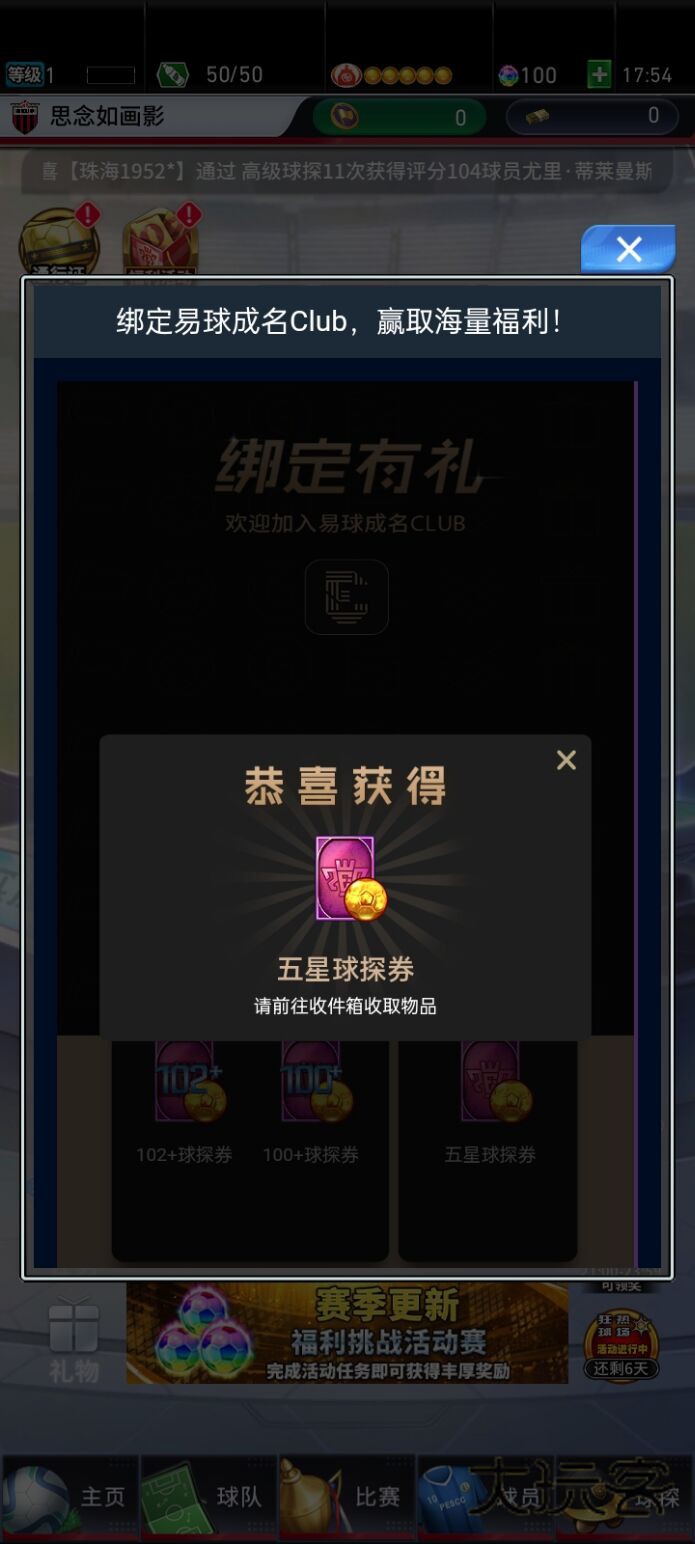This screenshot has height=1544, width=695.
Task: Open the 球队 tab
Action: pyautogui.click(x=207, y=1497)
